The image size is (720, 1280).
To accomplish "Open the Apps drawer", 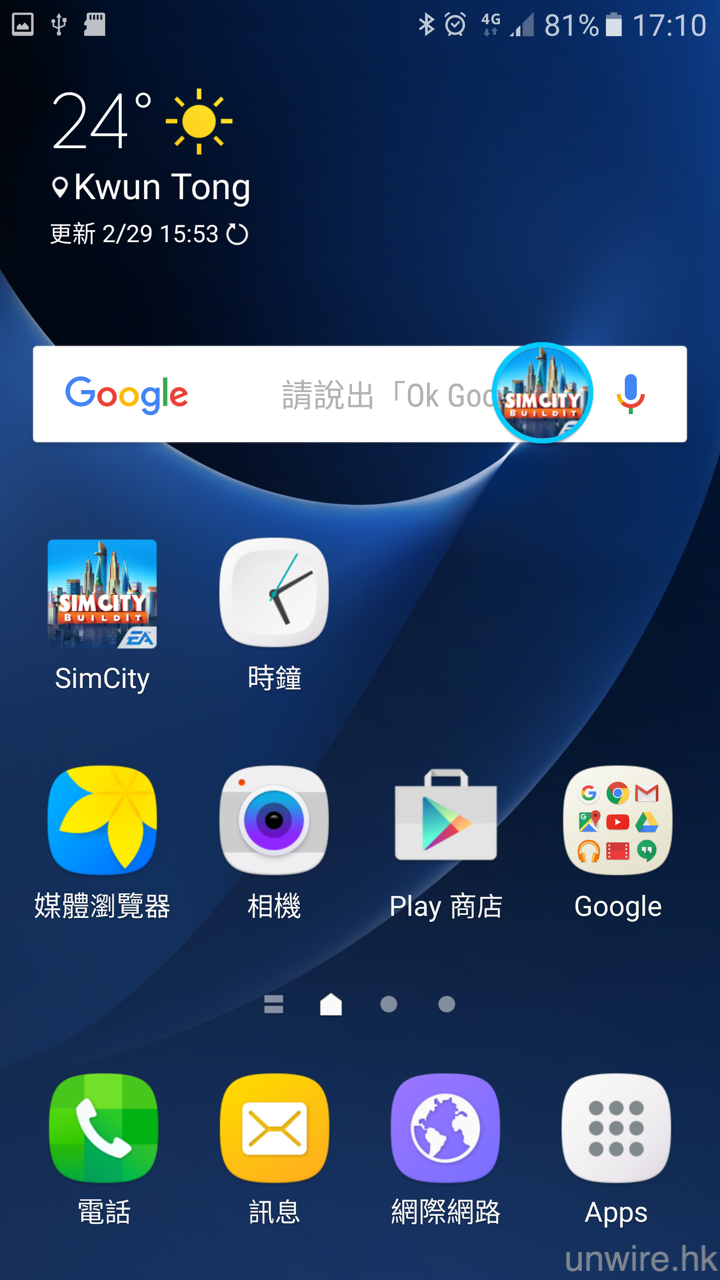I will coord(616,1128).
